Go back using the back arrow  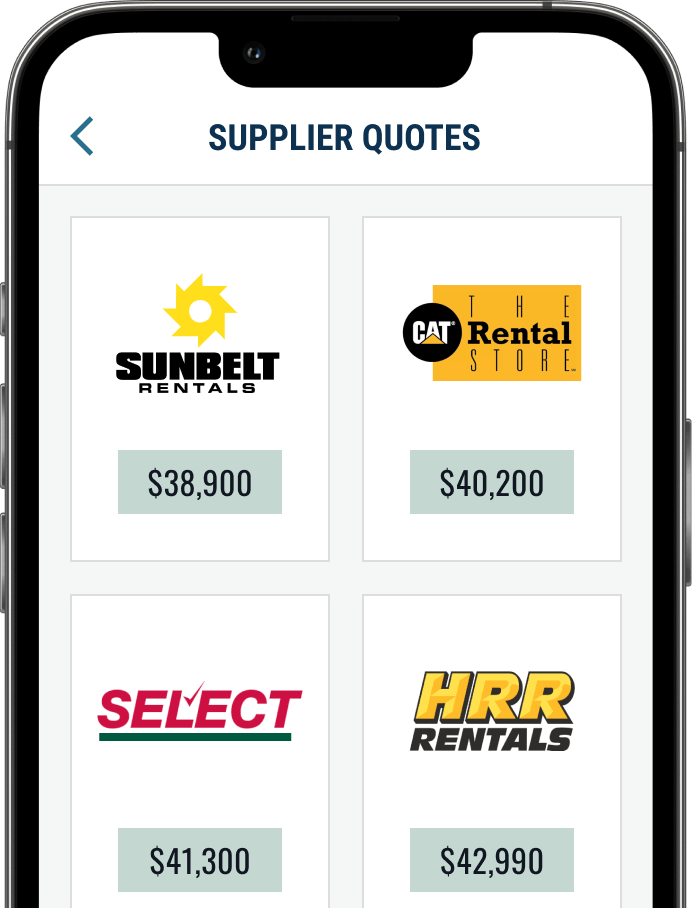click(82, 136)
